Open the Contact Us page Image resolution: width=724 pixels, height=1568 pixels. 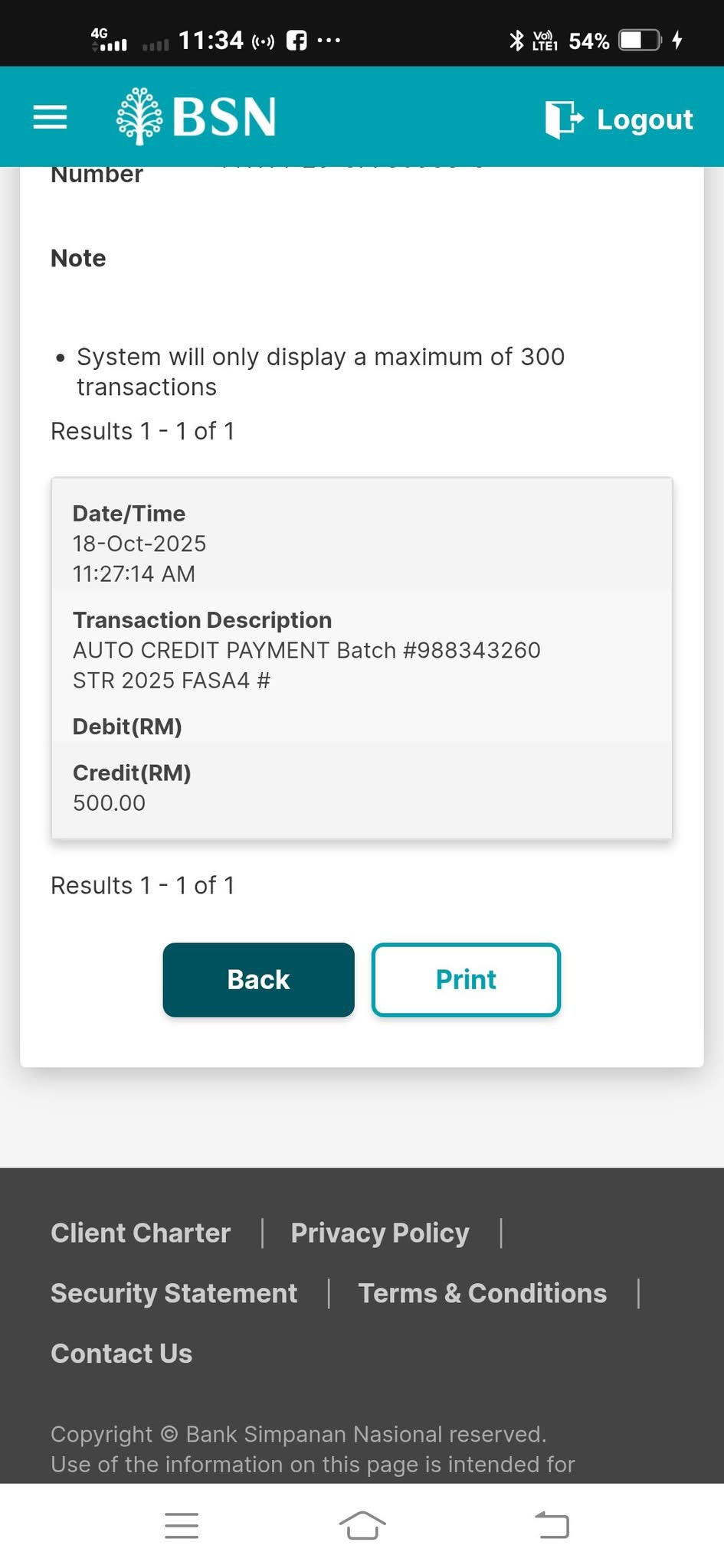pos(121,1354)
